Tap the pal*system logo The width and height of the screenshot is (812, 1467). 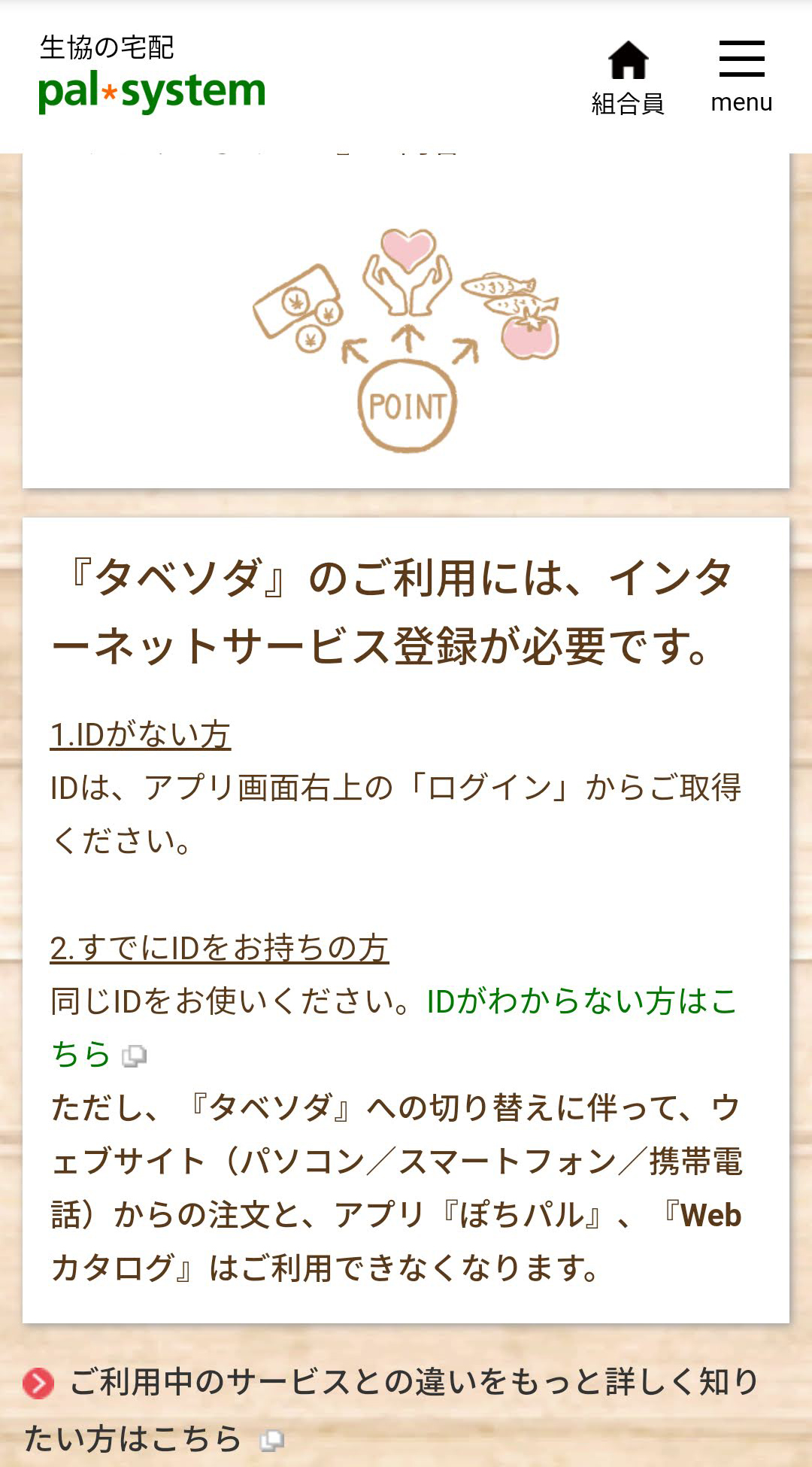[151, 77]
